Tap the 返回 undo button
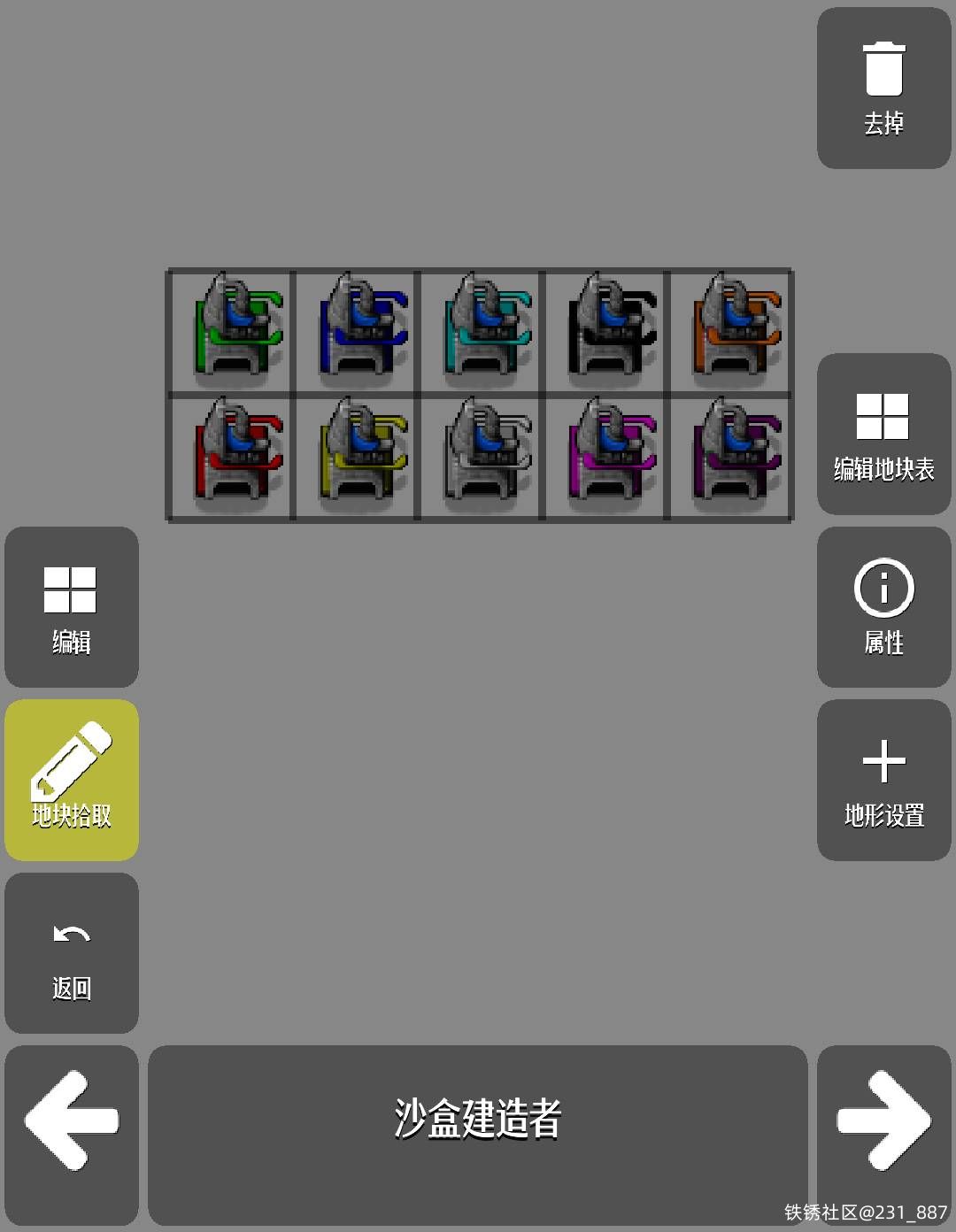This screenshot has height=1232, width=956. pos(72,953)
